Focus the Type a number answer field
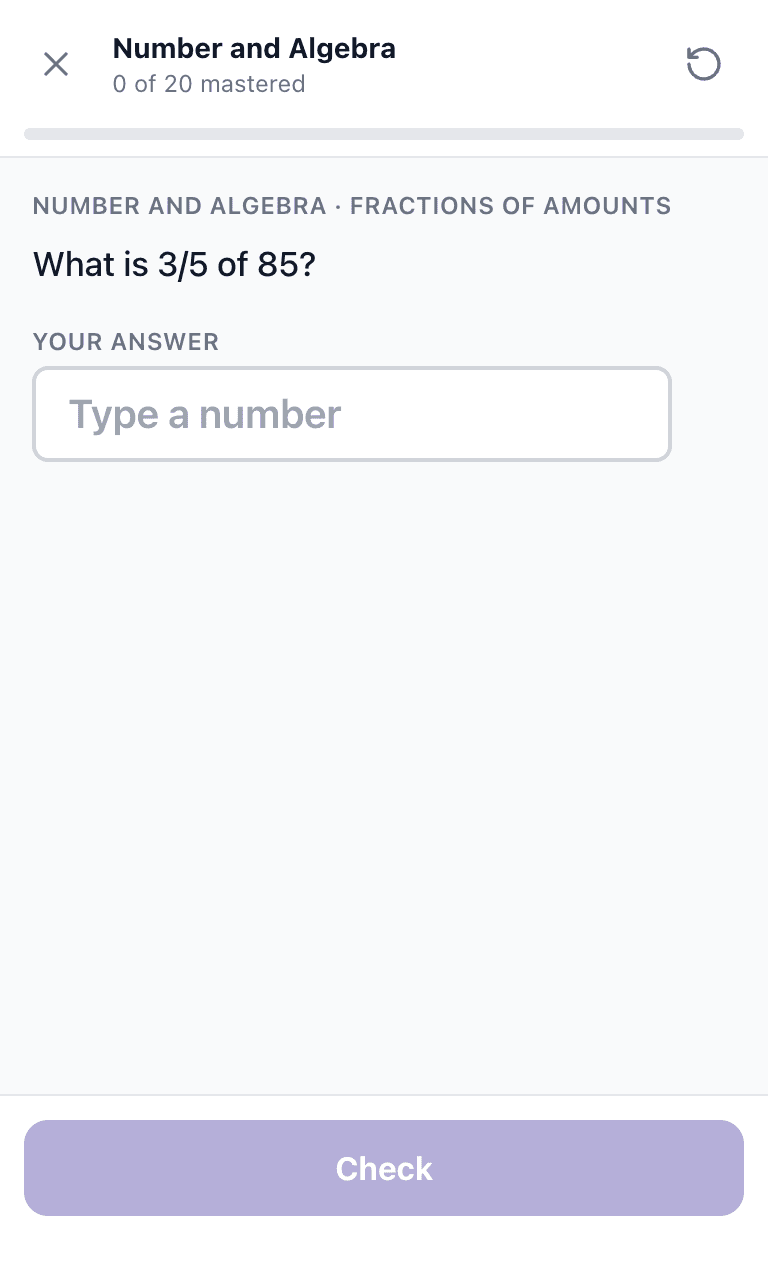This screenshot has width=768, height=1280. point(352,414)
